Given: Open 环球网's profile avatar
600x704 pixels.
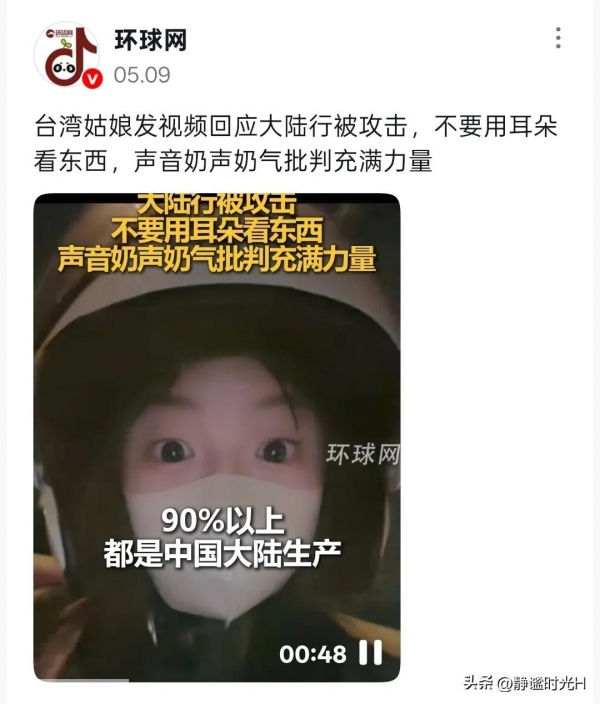Looking at the screenshot, I should point(67,56).
